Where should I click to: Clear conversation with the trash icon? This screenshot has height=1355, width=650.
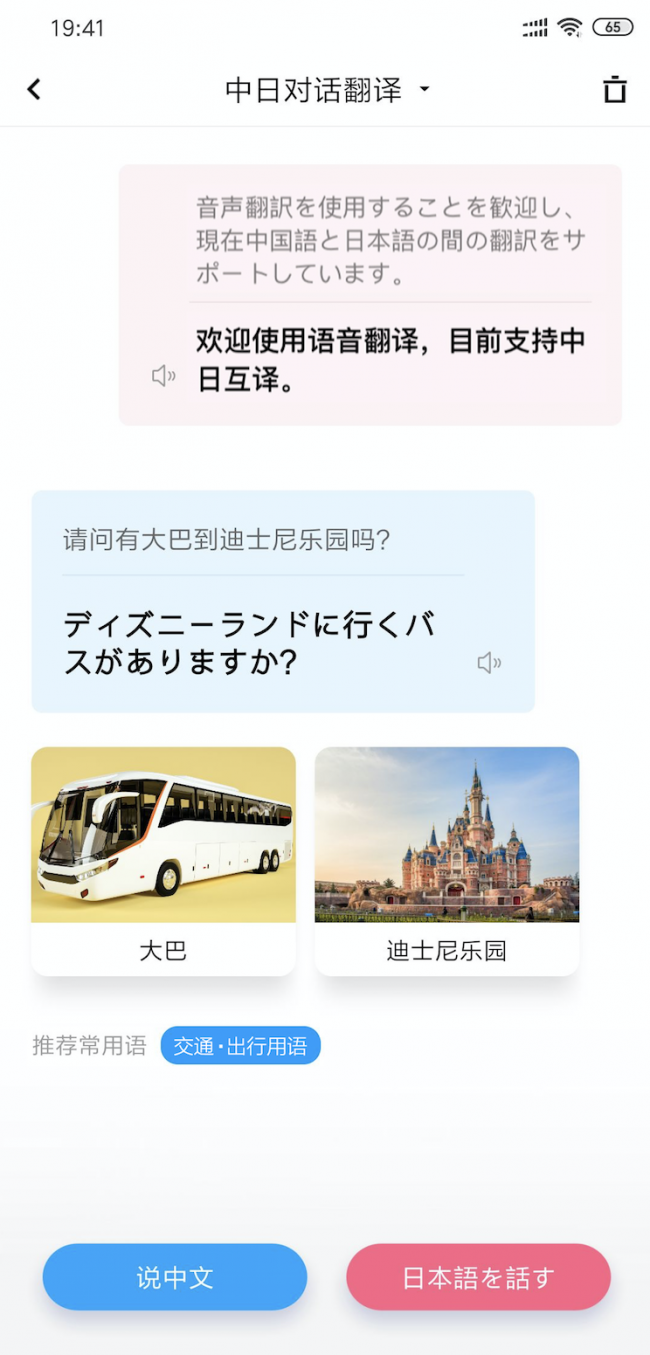pyautogui.click(x=614, y=90)
